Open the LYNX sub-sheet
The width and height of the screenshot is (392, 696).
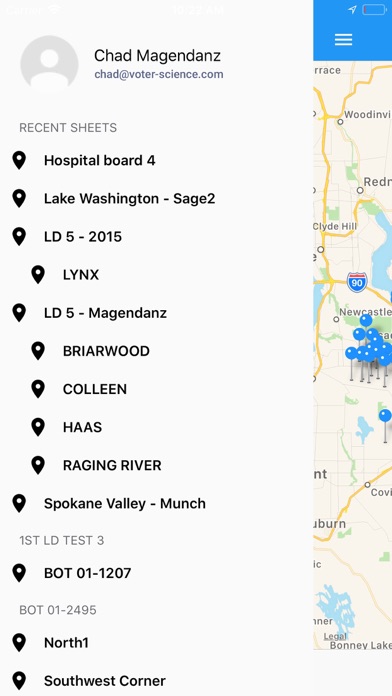156,275
